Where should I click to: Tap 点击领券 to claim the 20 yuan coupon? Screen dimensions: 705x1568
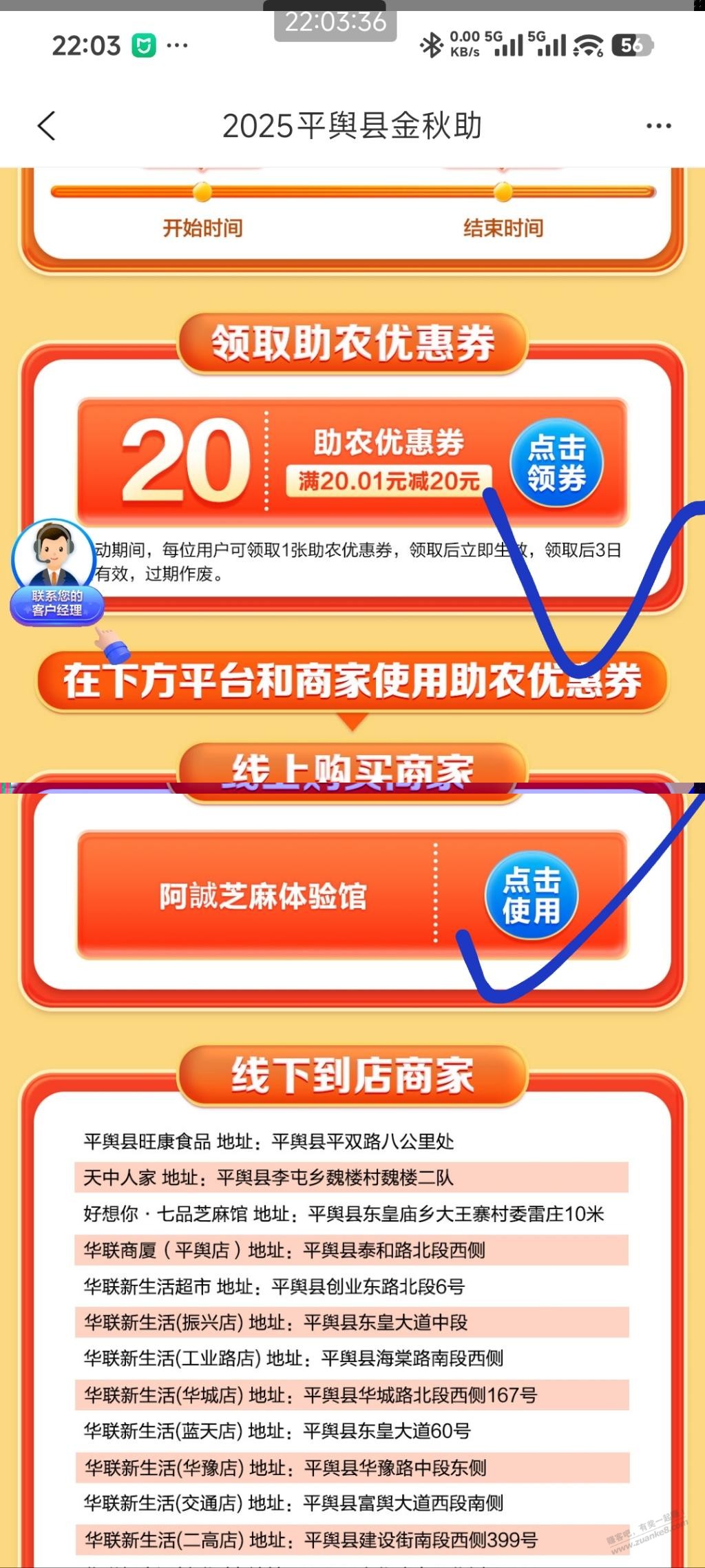(556, 463)
